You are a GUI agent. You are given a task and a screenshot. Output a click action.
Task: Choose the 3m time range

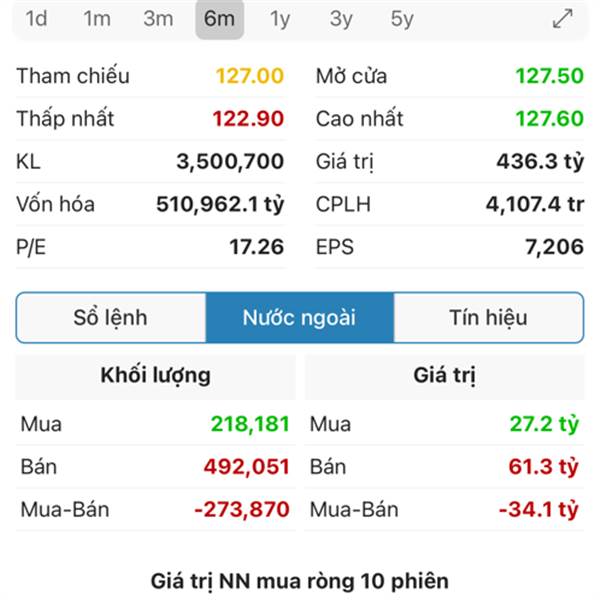[x=158, y=19]
